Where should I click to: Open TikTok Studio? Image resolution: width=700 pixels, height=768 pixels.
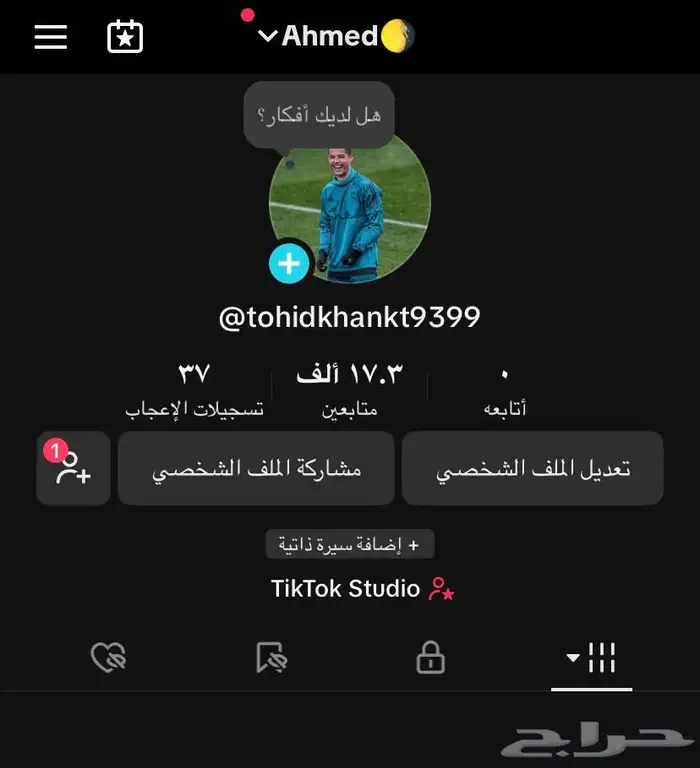tap(362, 589)
